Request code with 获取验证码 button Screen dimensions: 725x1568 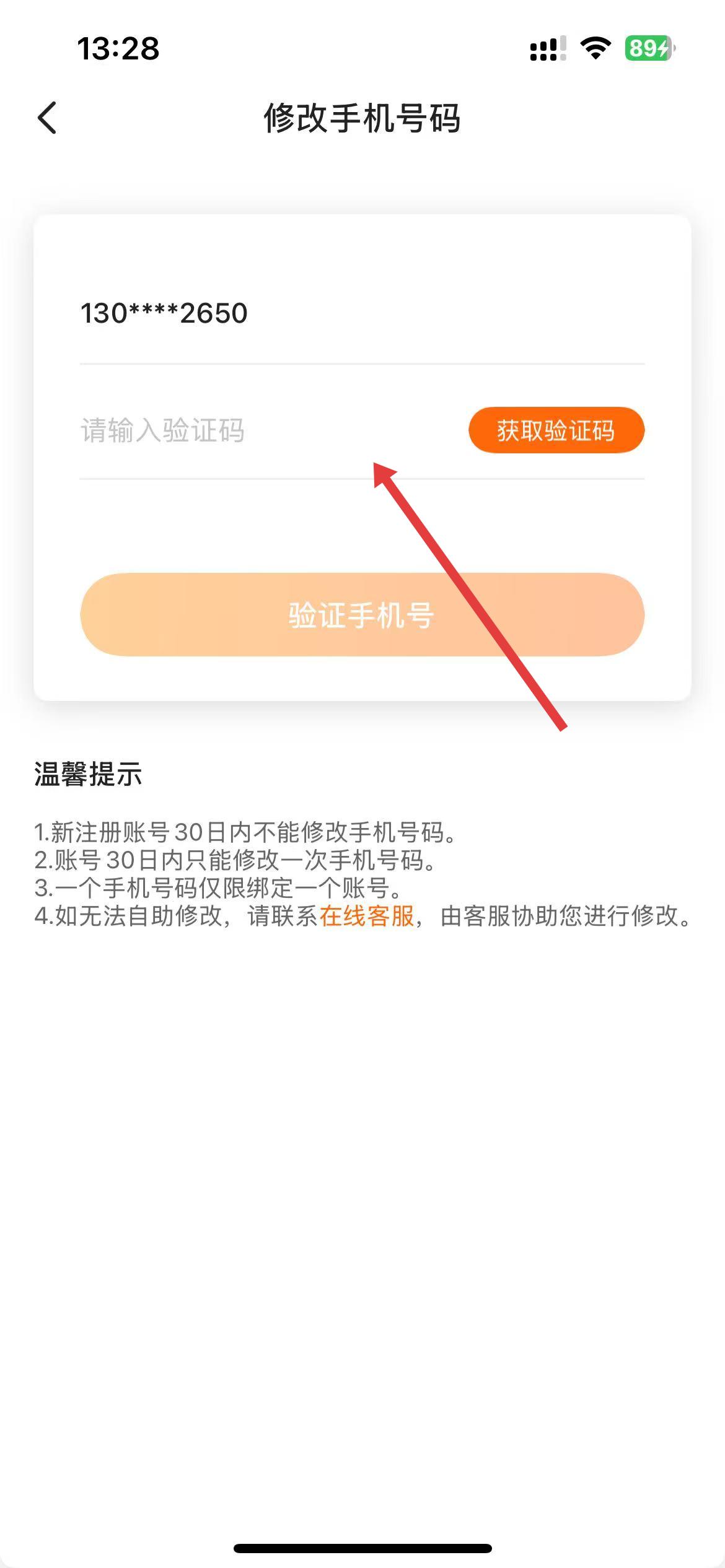pyautogui.click(x=556, y=430)
